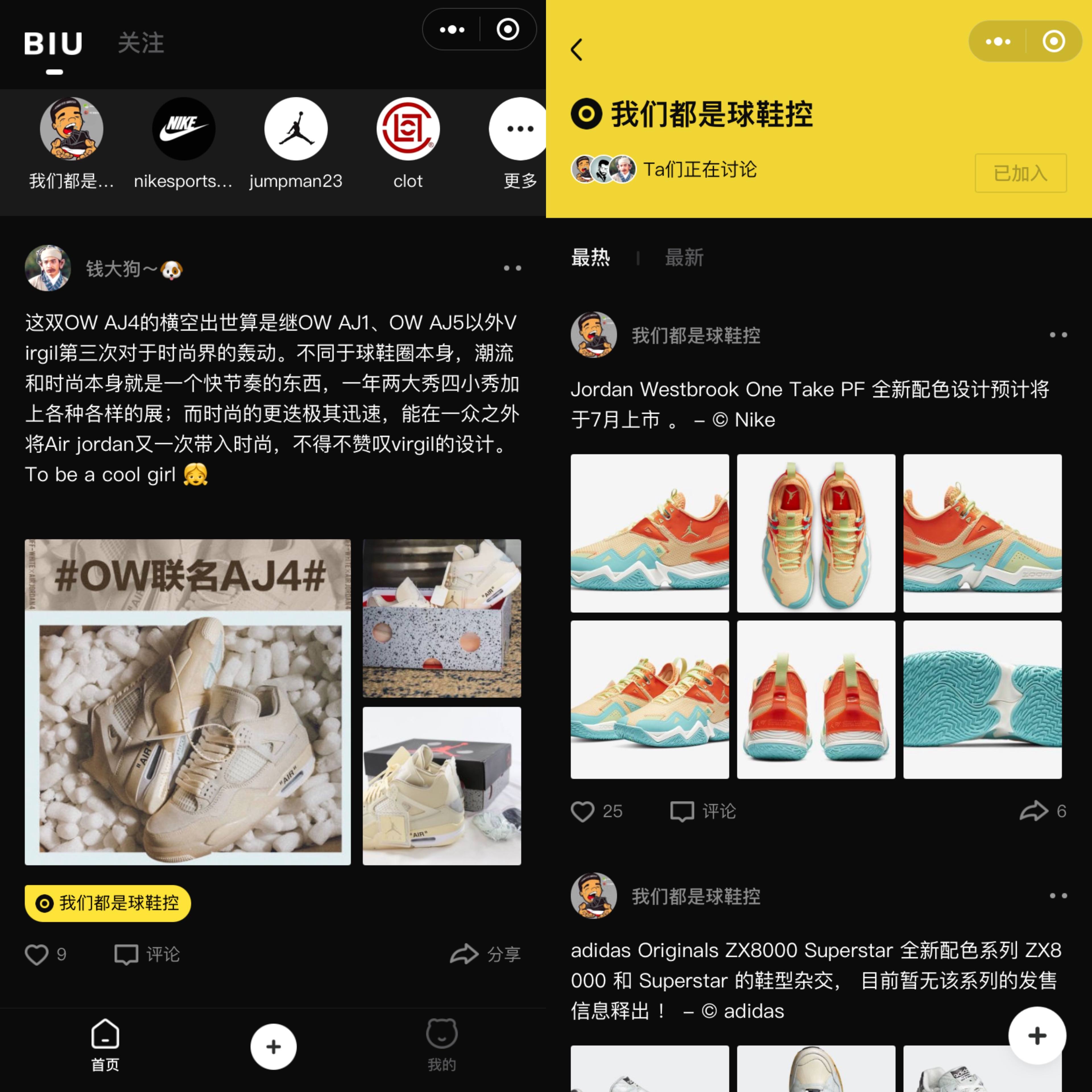1092x1092 pixels.
Task: Like 钱大狗's post with 9 likes
Action: [37, 955]
